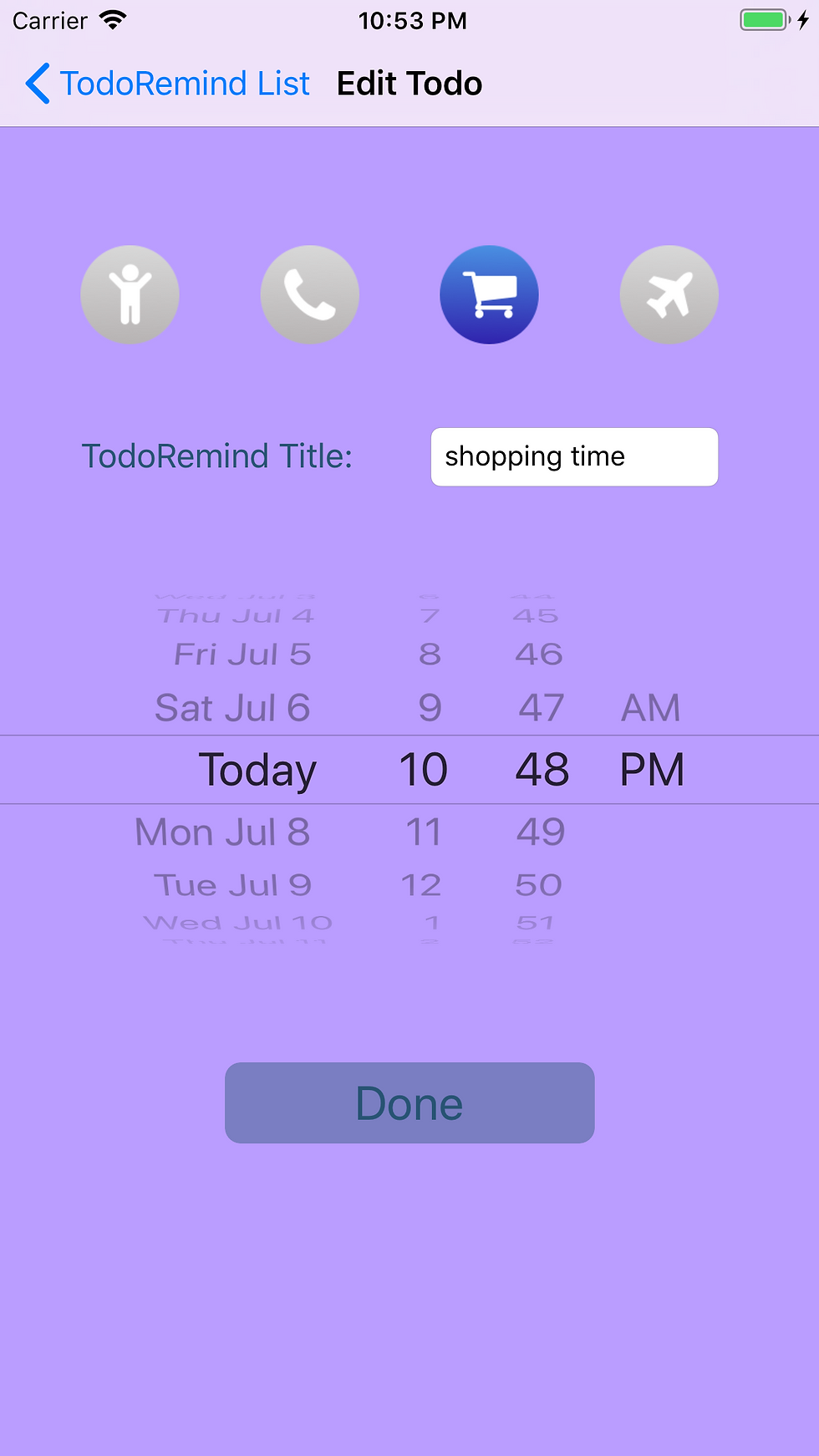Tap the TodoRemind List back link
Image resolution: width=819 pixels, height=1456 pixels.
pos(184,84)
